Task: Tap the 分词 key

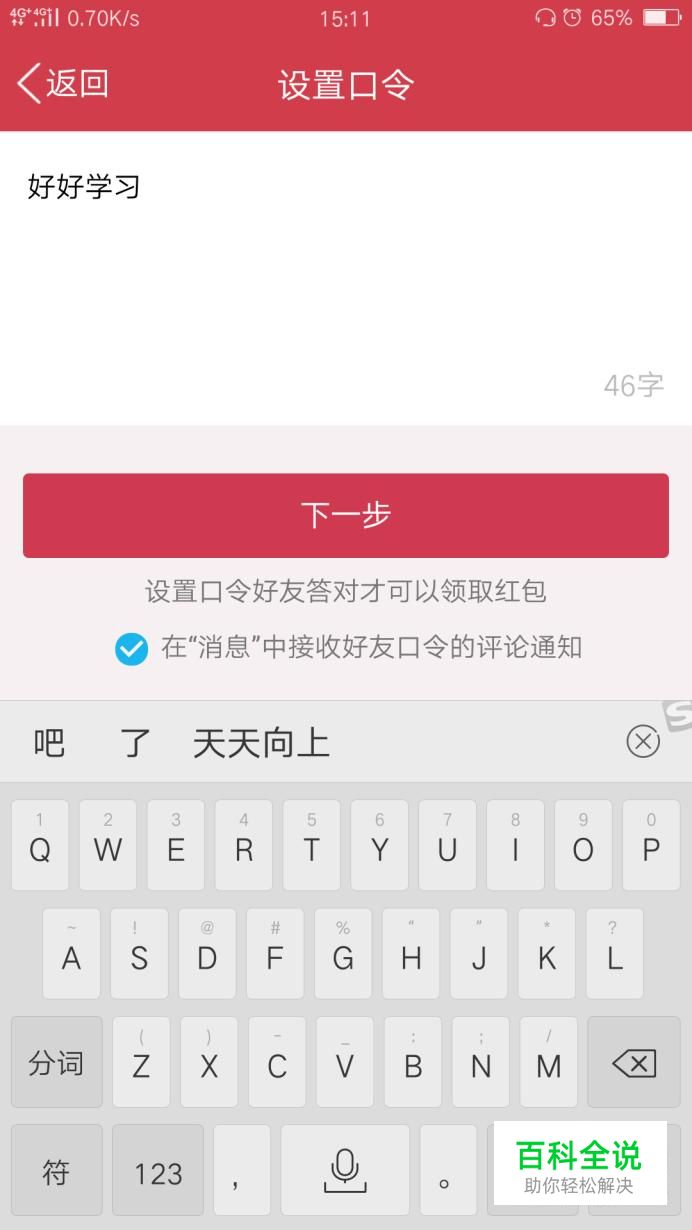Action: (x=56, y=1063)
